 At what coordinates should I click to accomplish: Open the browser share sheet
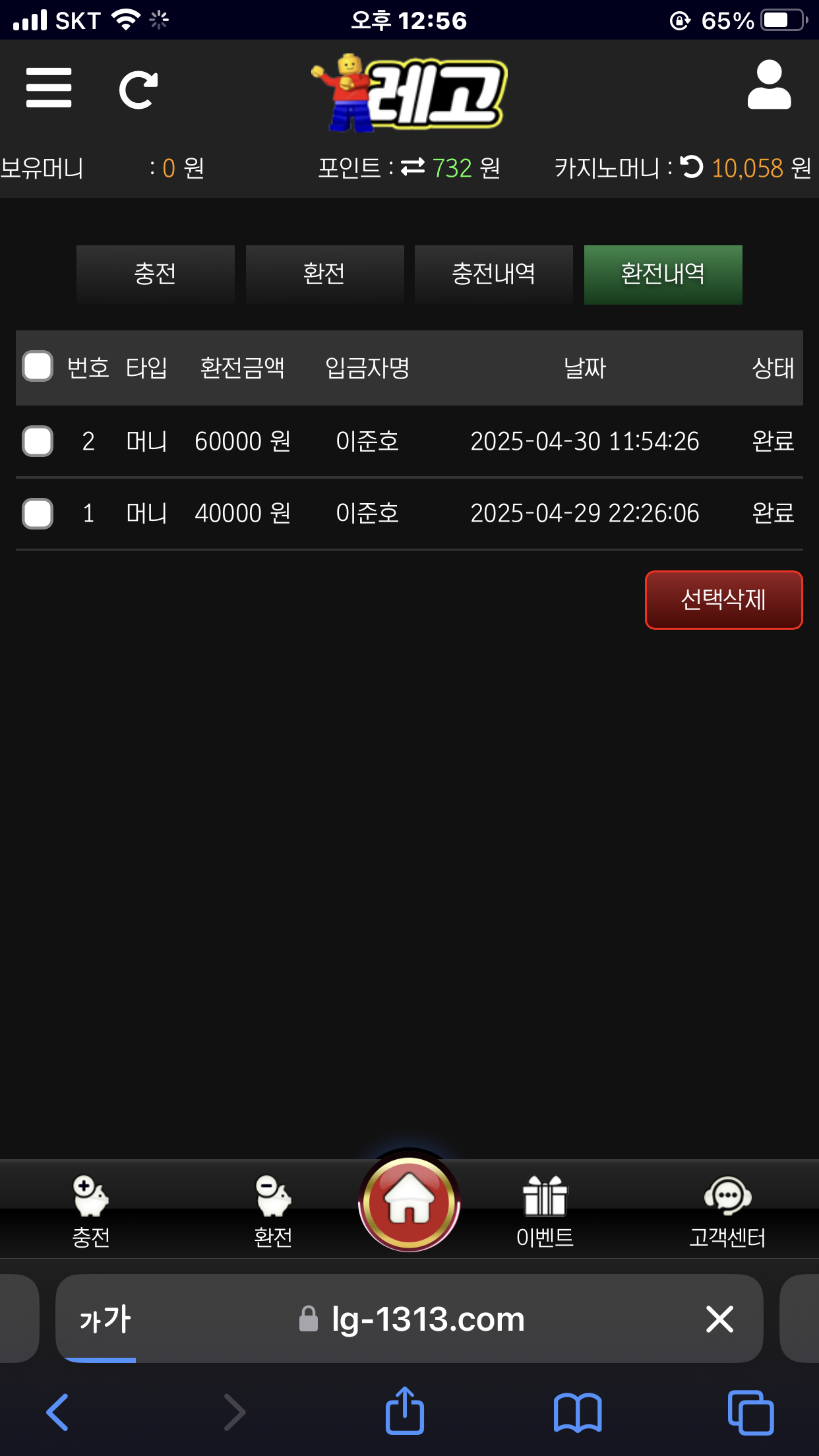coord(404,1412)
